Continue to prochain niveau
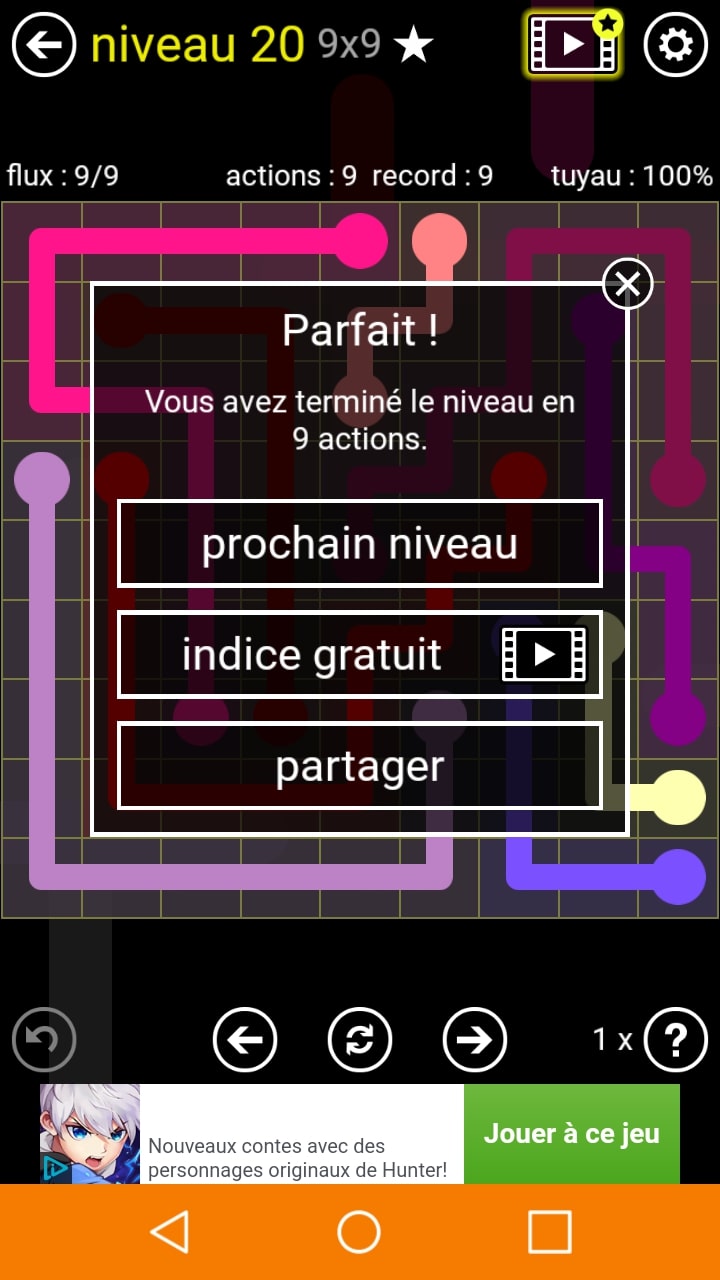720x1280 pixels. pos(360,544)
